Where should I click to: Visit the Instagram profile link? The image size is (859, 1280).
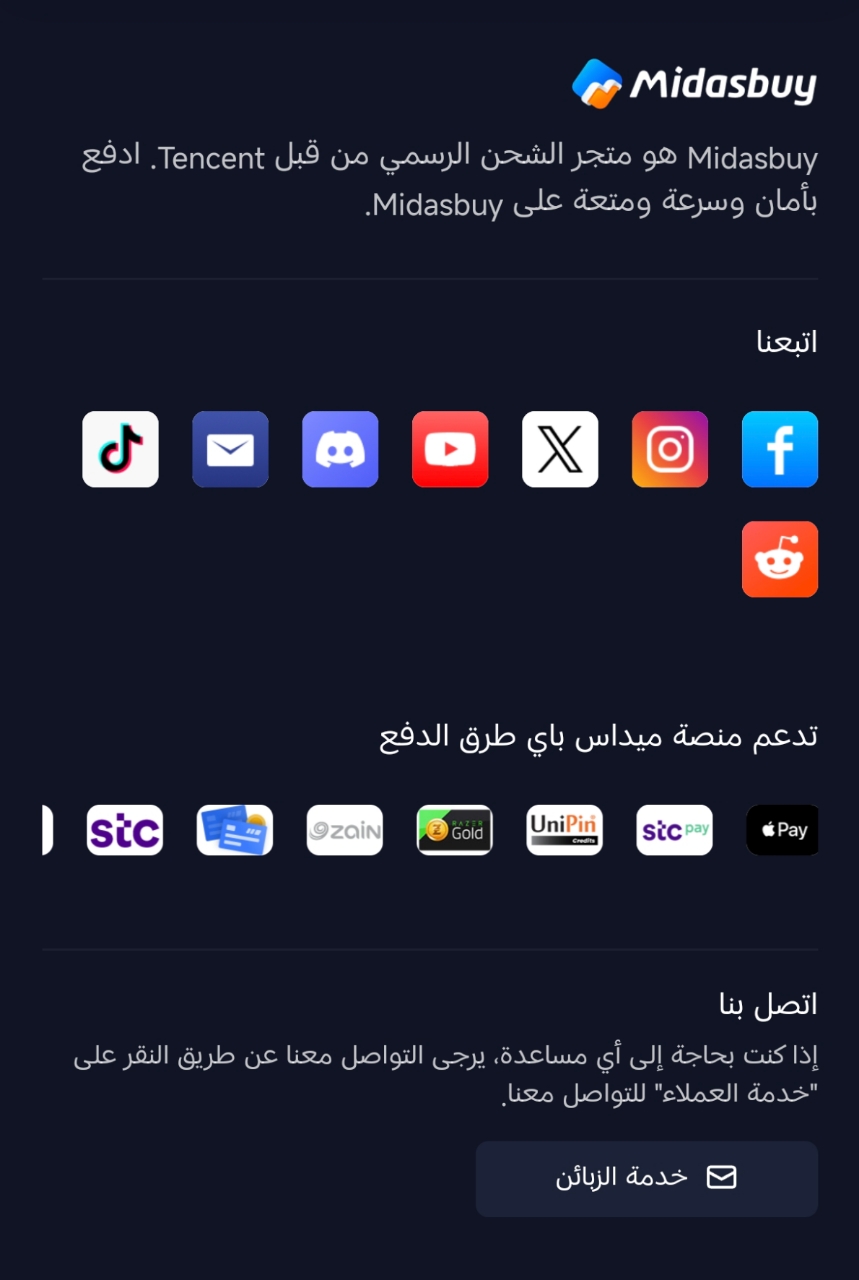(669, 449)
